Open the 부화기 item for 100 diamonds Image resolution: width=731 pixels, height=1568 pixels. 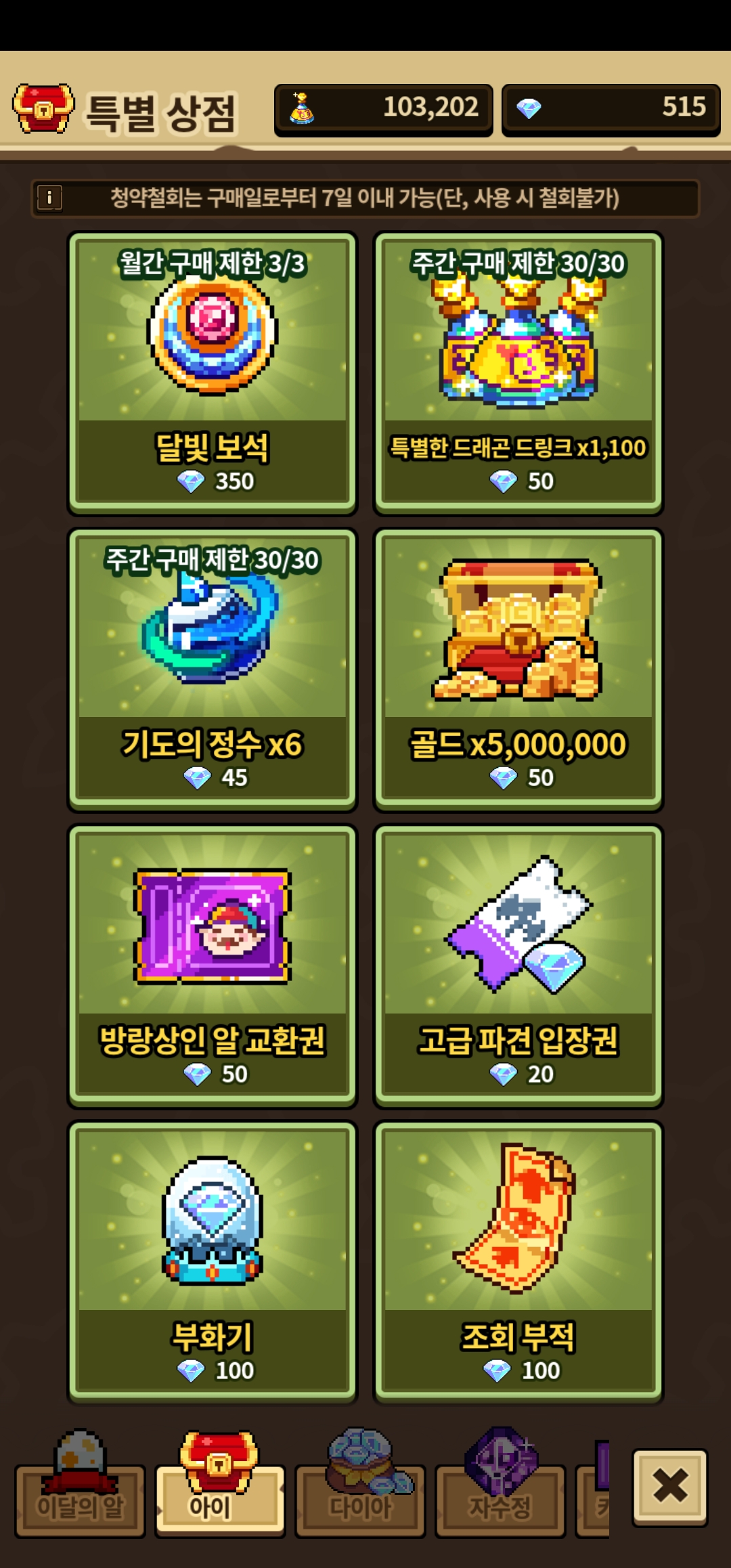point(213,1262)
